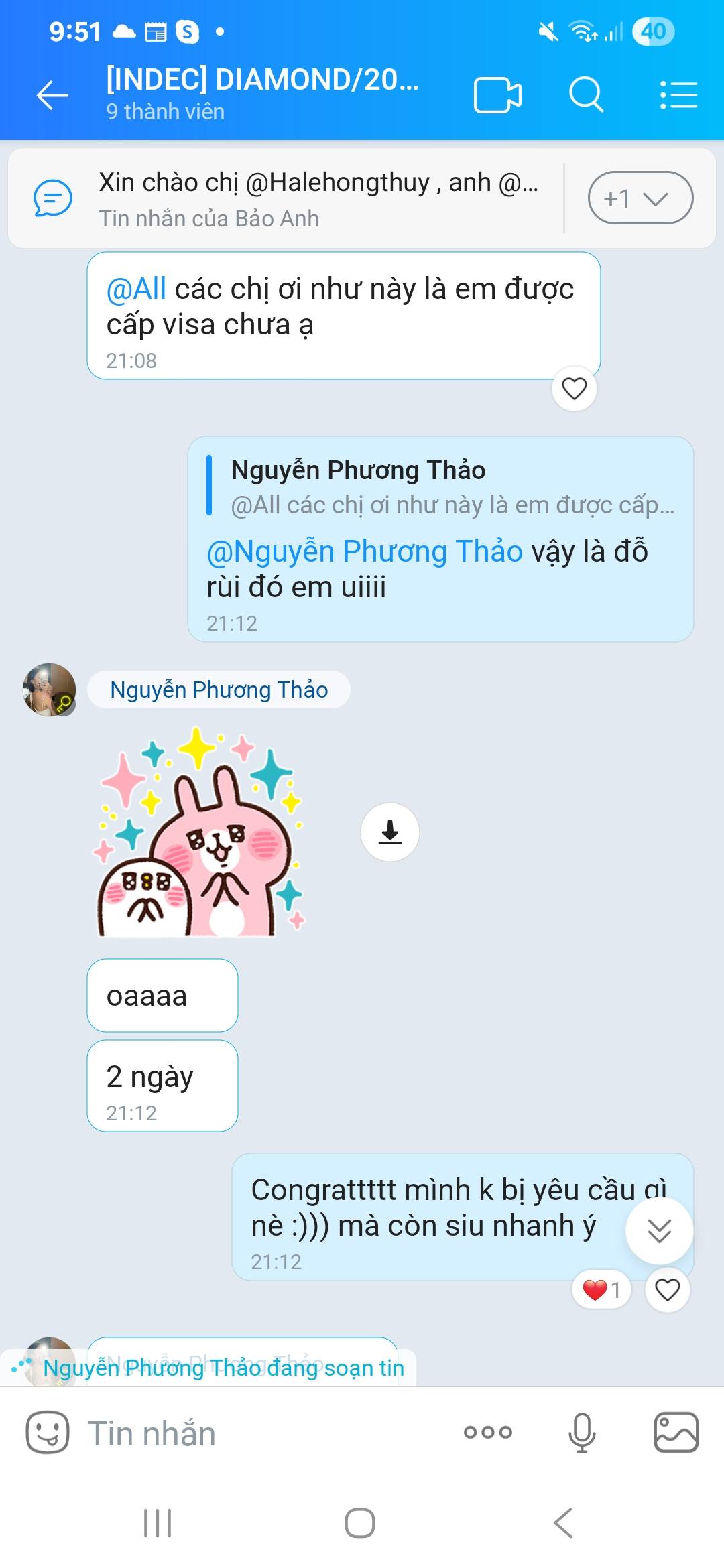The image size is (724, 1568).
Task: Attach a photo from gallery
Action: (676, 1433)
